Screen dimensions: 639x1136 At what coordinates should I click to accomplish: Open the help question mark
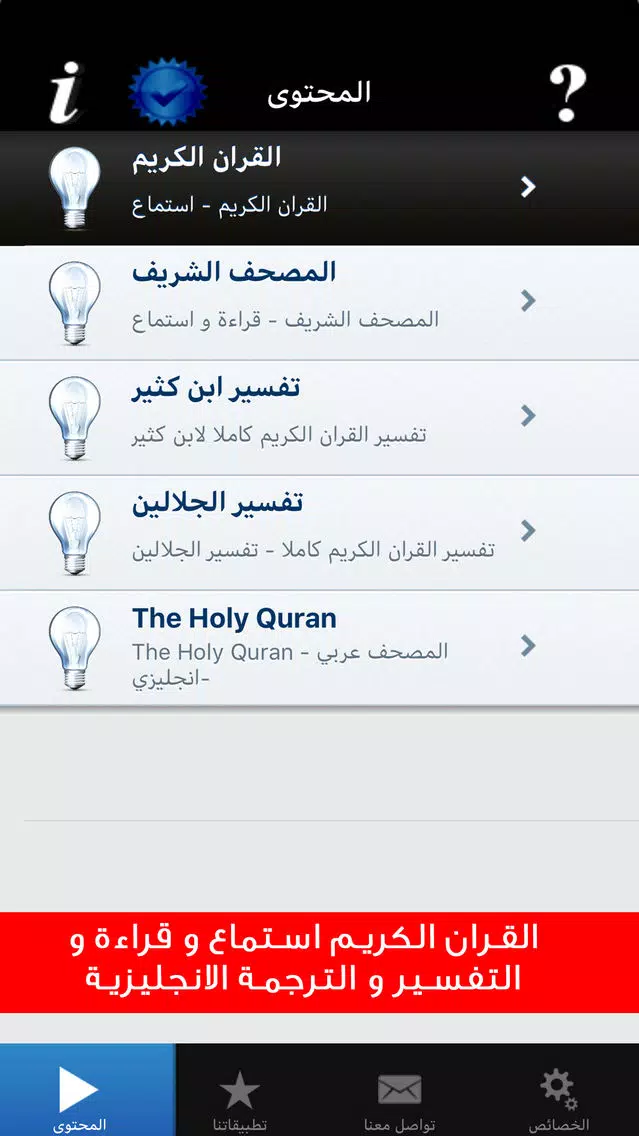[567, 93]
